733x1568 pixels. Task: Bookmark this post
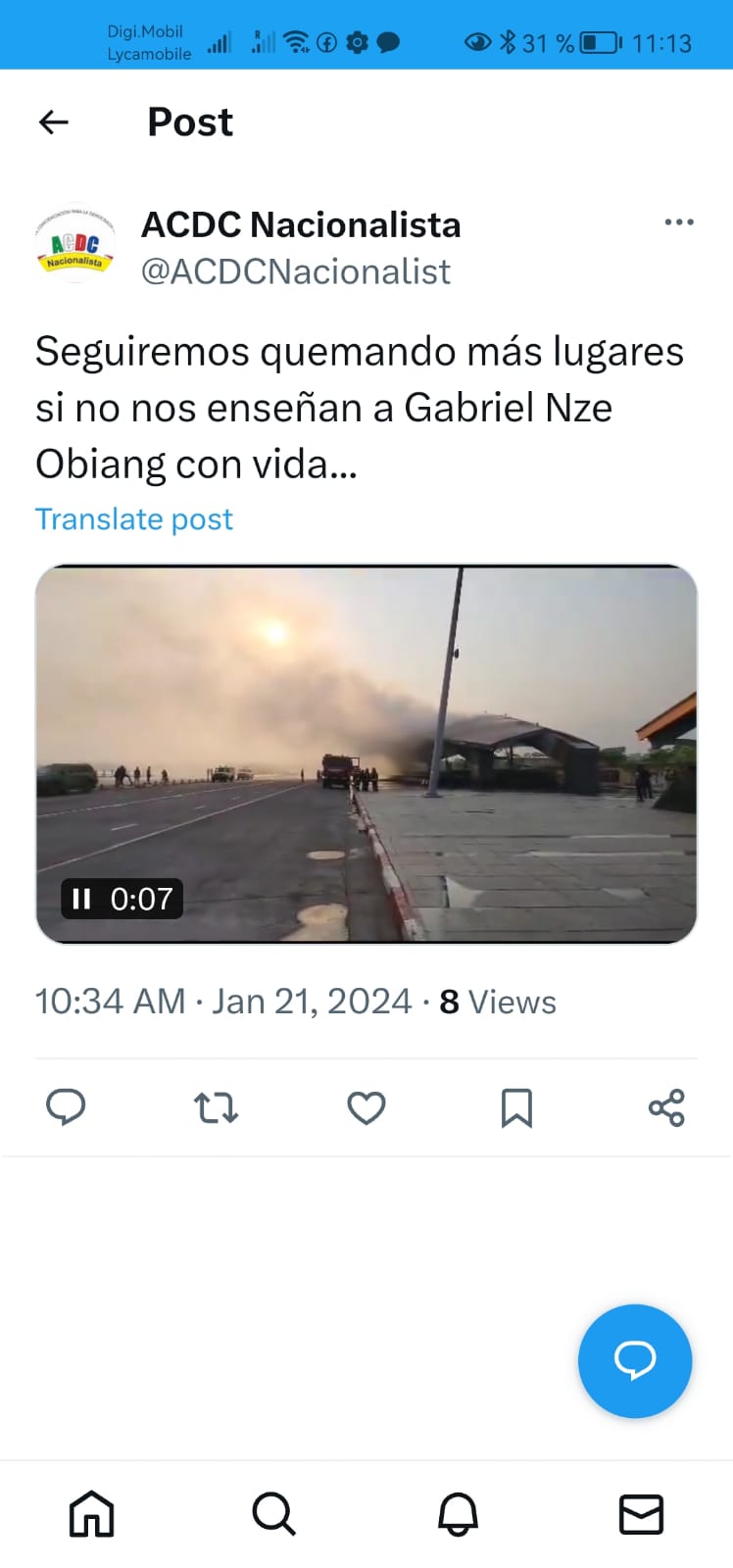pos(516,1107)
